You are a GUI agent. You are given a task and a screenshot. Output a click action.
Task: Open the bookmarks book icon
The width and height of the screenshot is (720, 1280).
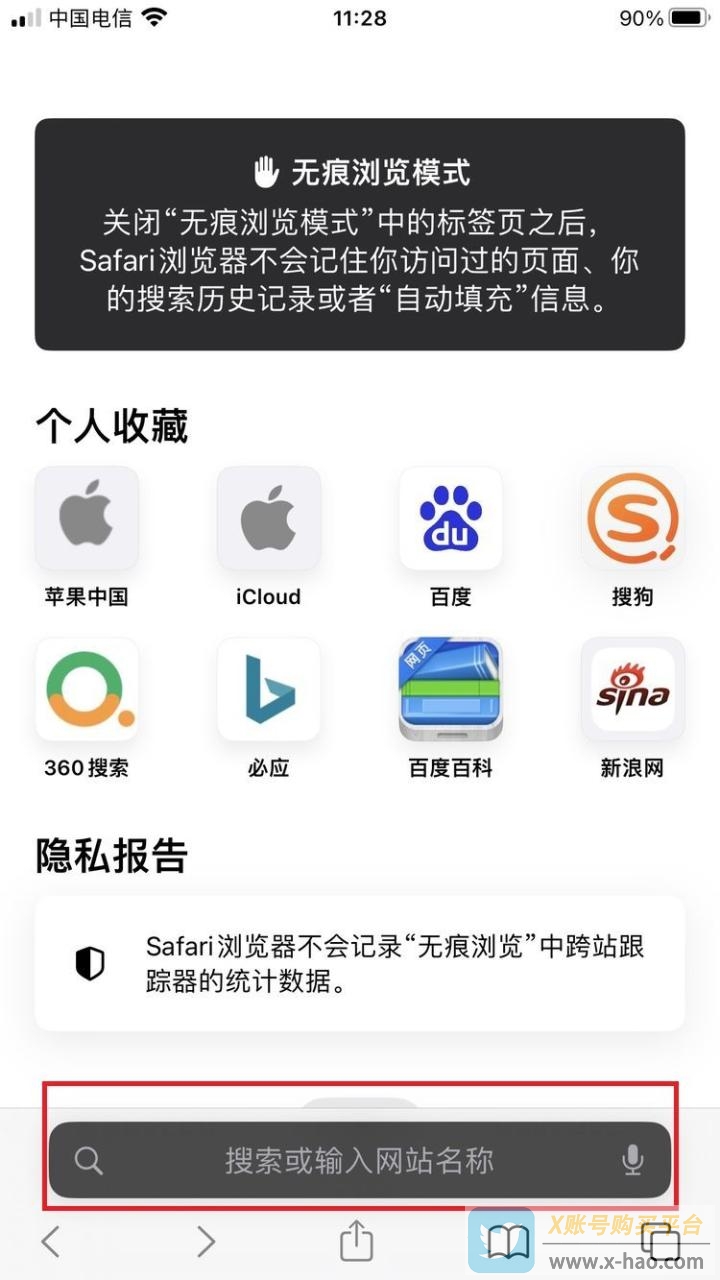click(508, 1242)
